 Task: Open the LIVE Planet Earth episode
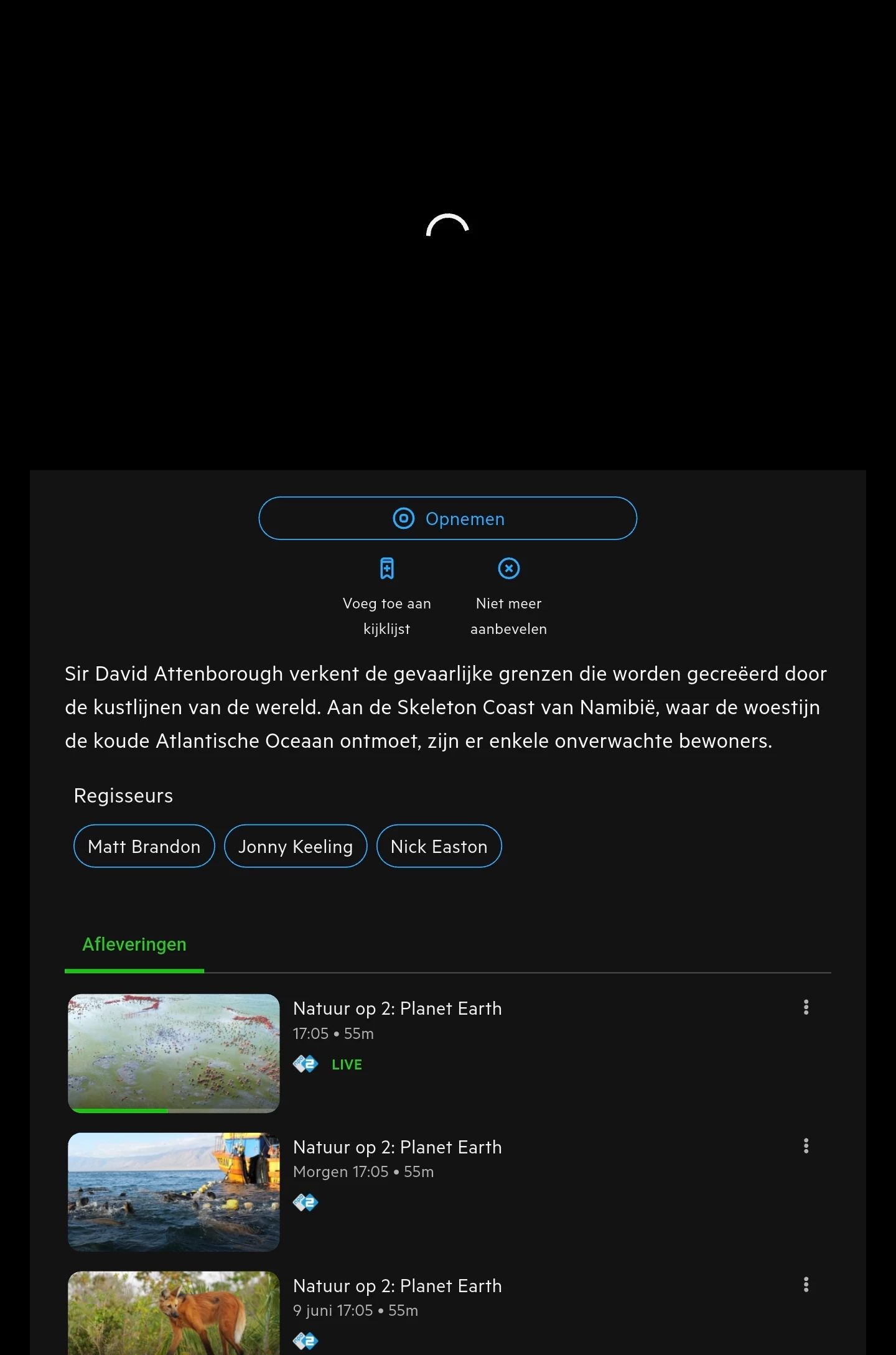tap(398, 1008)
